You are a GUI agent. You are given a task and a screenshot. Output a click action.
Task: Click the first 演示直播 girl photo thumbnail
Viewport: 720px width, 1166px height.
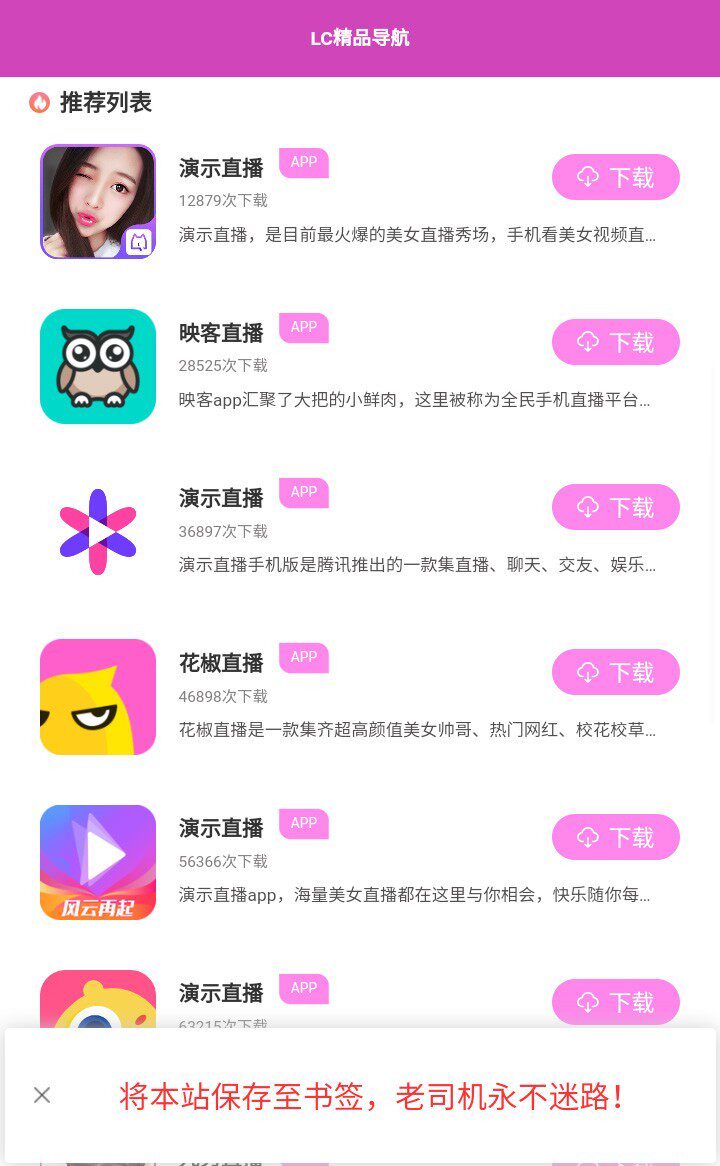97,201
